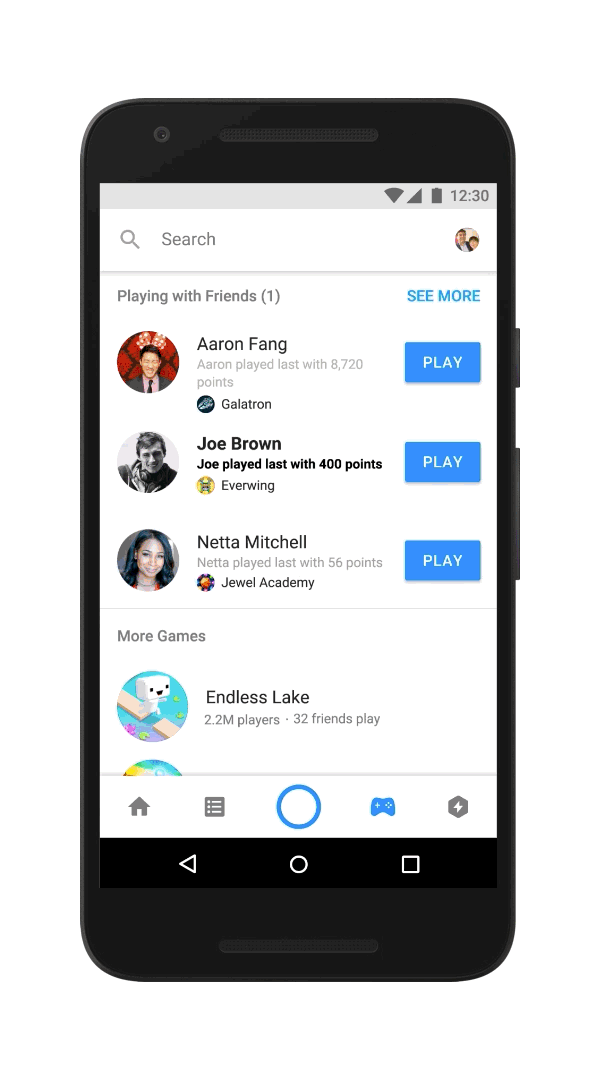Play Galatron with Aaron Fang
Image resolution: width=600 pixels, height=1080 pixels.
coord(442,362)
